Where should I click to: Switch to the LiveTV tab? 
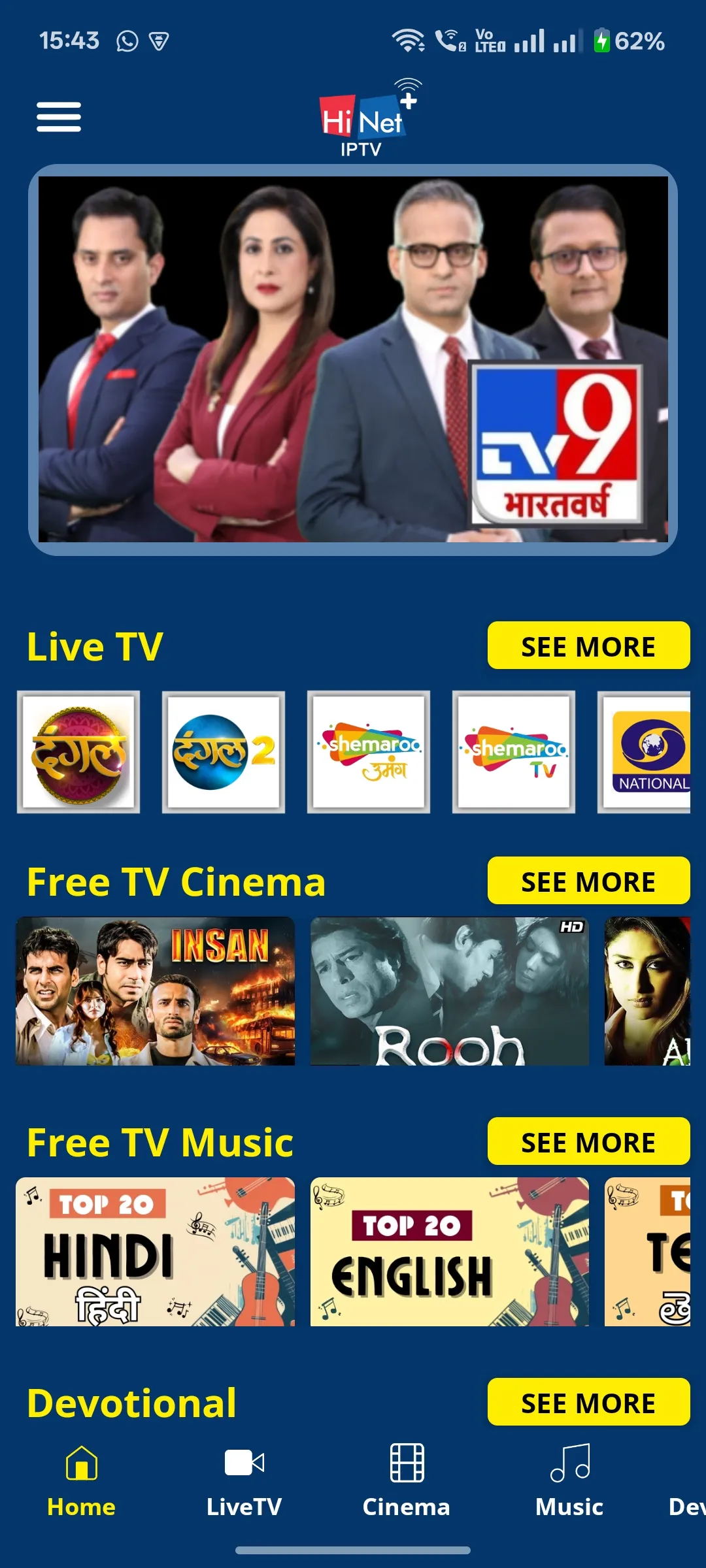244,1480
